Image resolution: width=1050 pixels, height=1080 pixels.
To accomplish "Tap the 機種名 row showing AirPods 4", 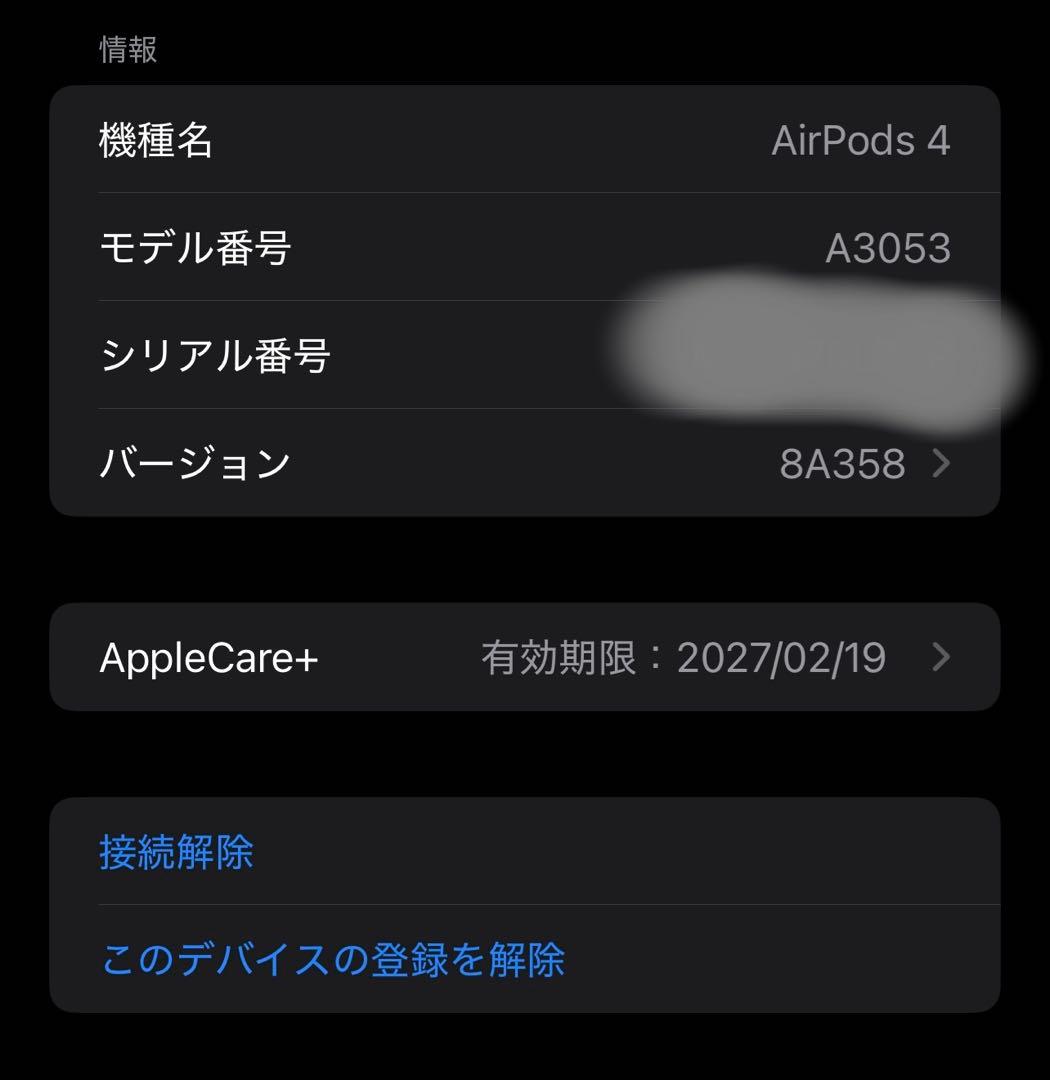I will (525, 140).
